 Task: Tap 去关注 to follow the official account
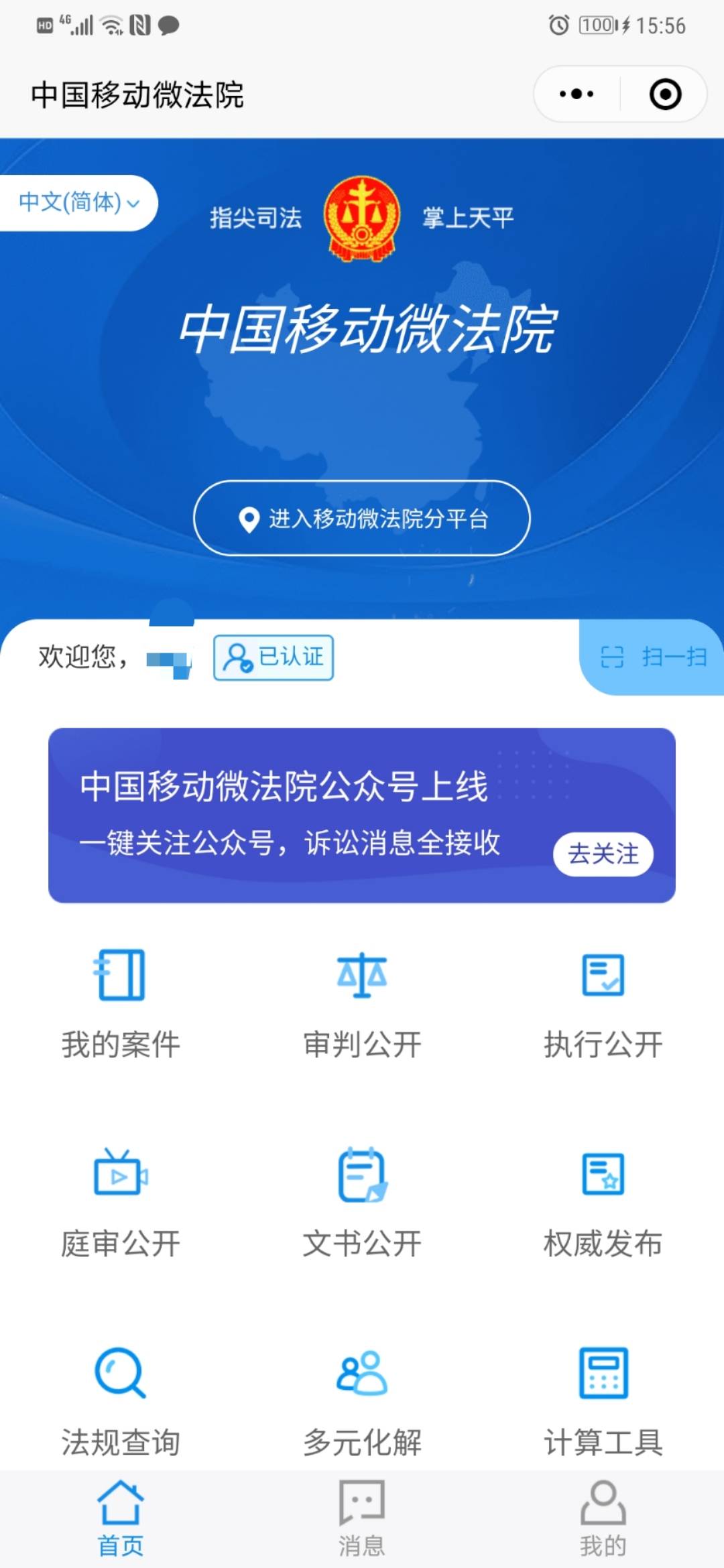point(603,854)
